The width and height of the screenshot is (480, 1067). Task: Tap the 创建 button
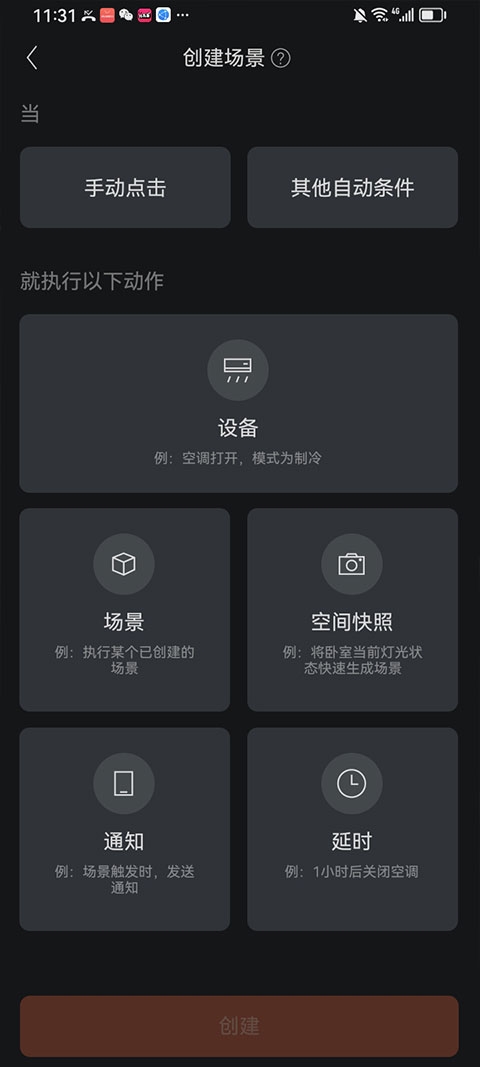tap(239, 1026)
